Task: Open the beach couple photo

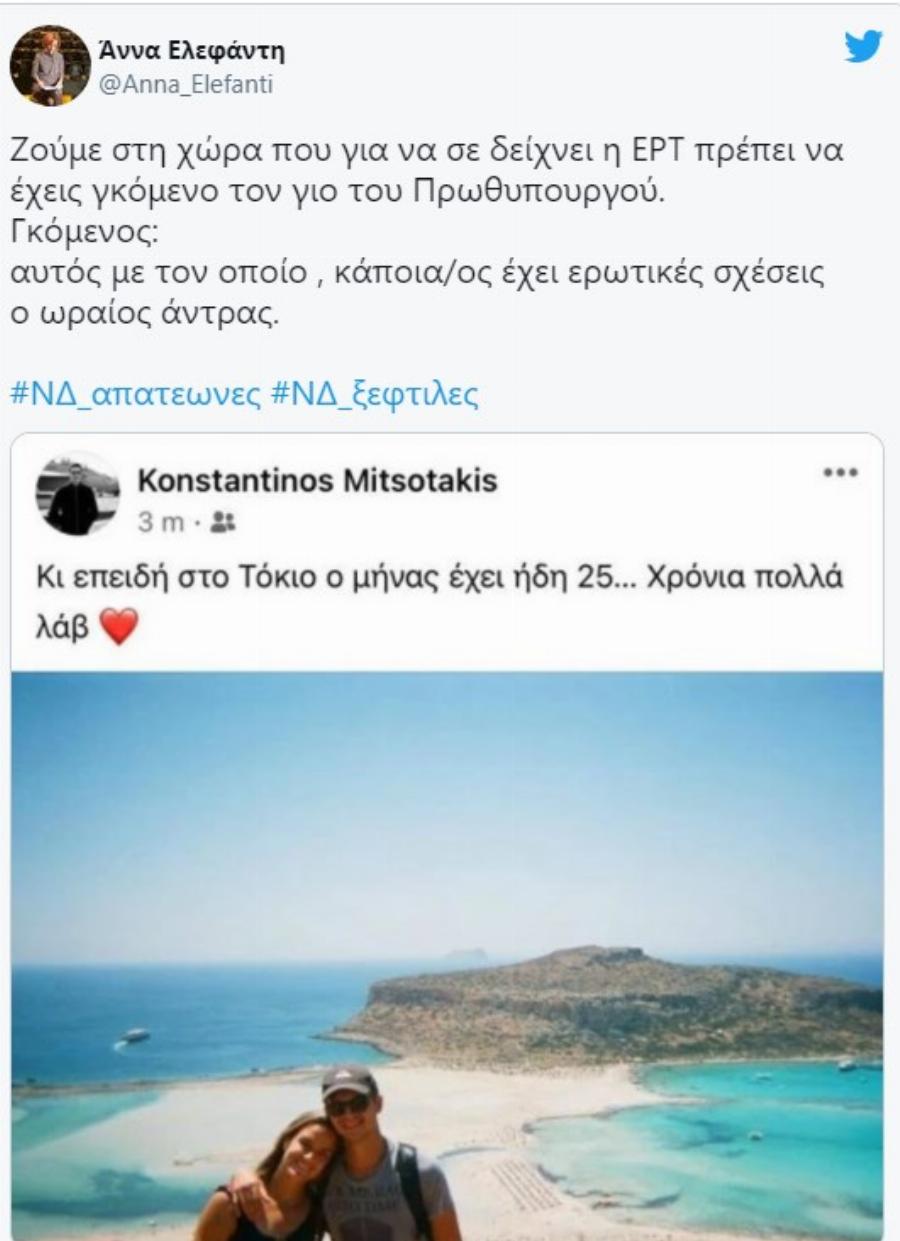Action: point(450,950)
